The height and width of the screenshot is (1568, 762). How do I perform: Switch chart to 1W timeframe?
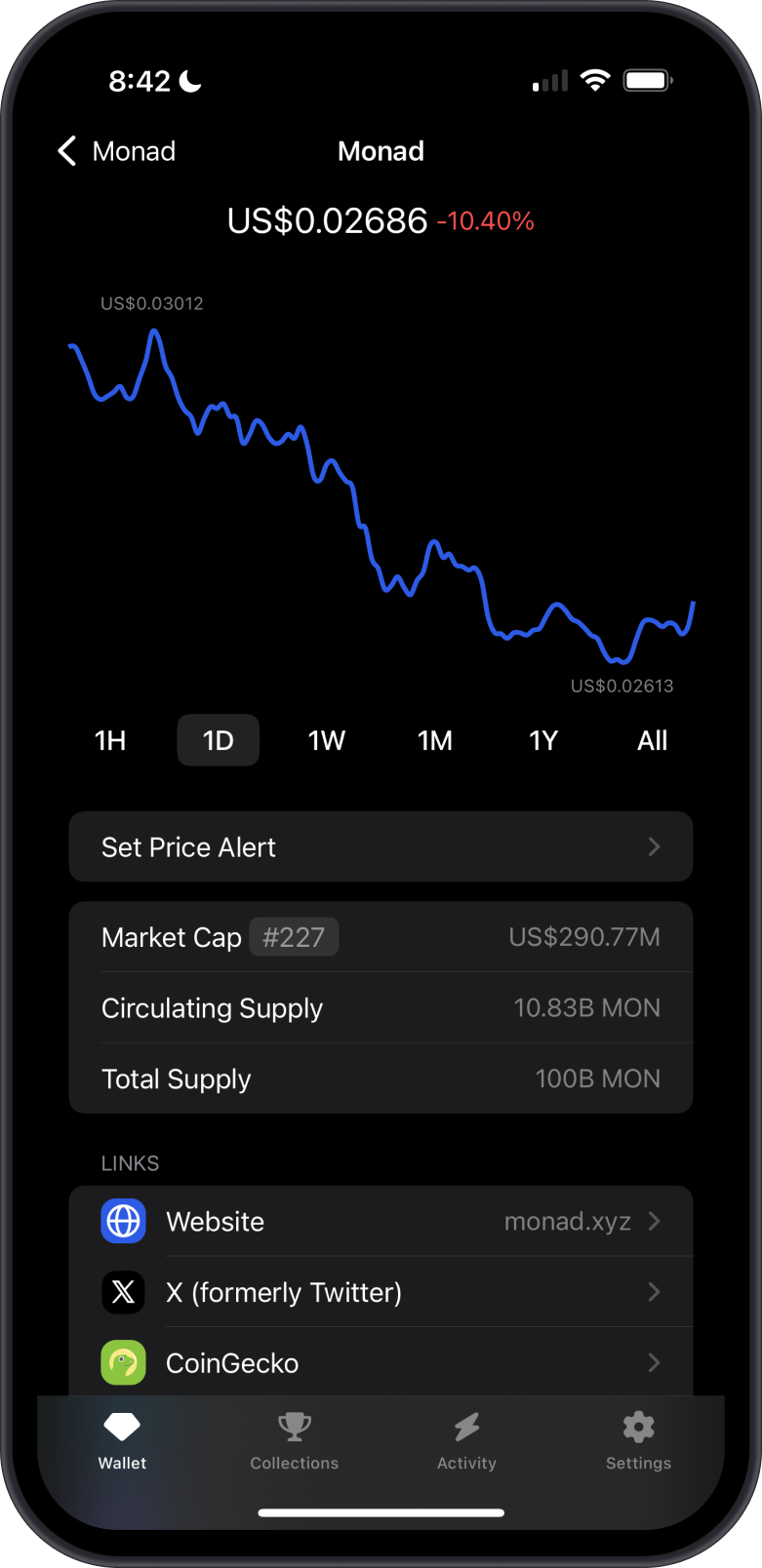coord(326,740)
